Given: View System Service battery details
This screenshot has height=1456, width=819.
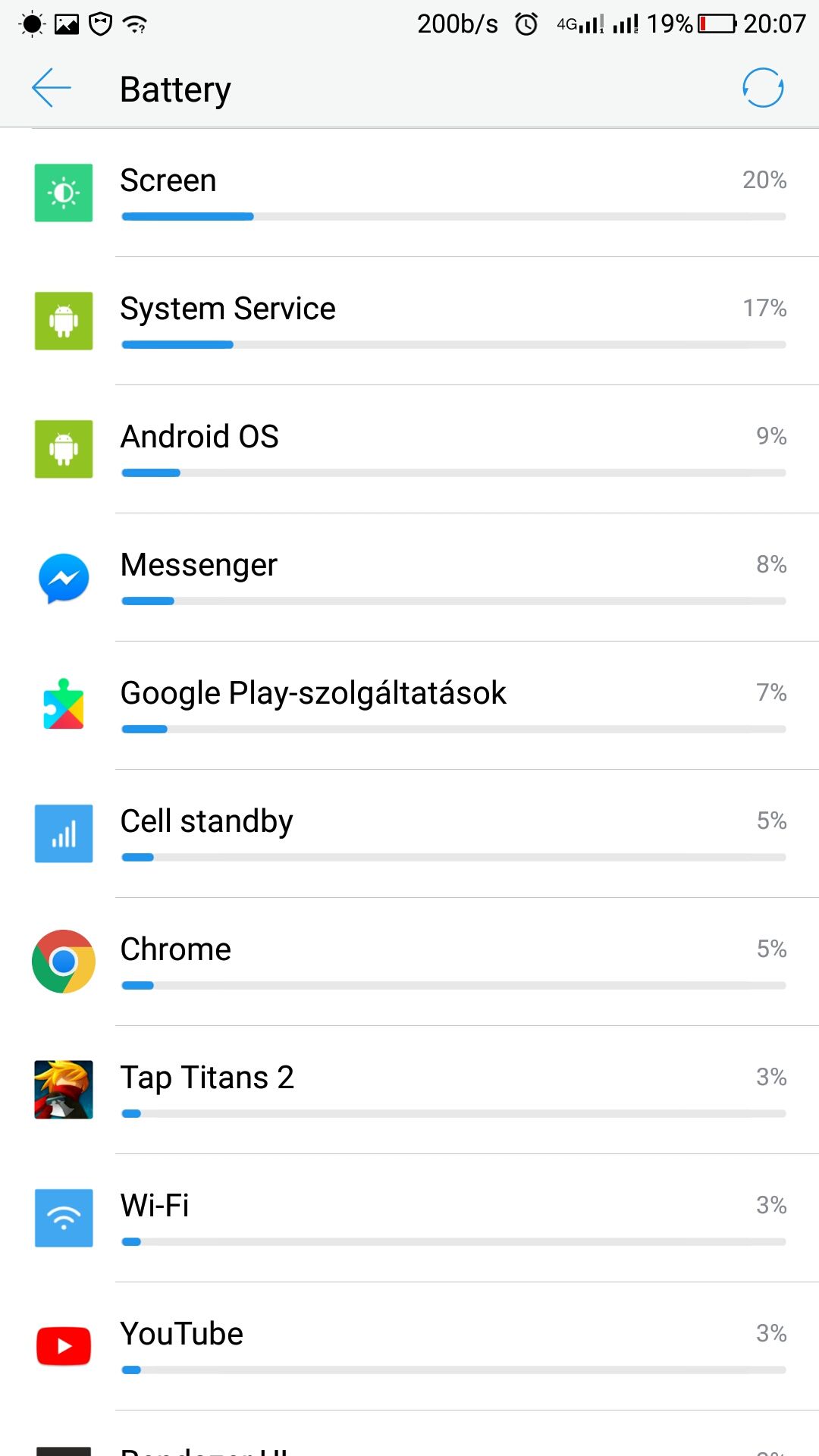Looking at the screenshot, I should [409, 321].
